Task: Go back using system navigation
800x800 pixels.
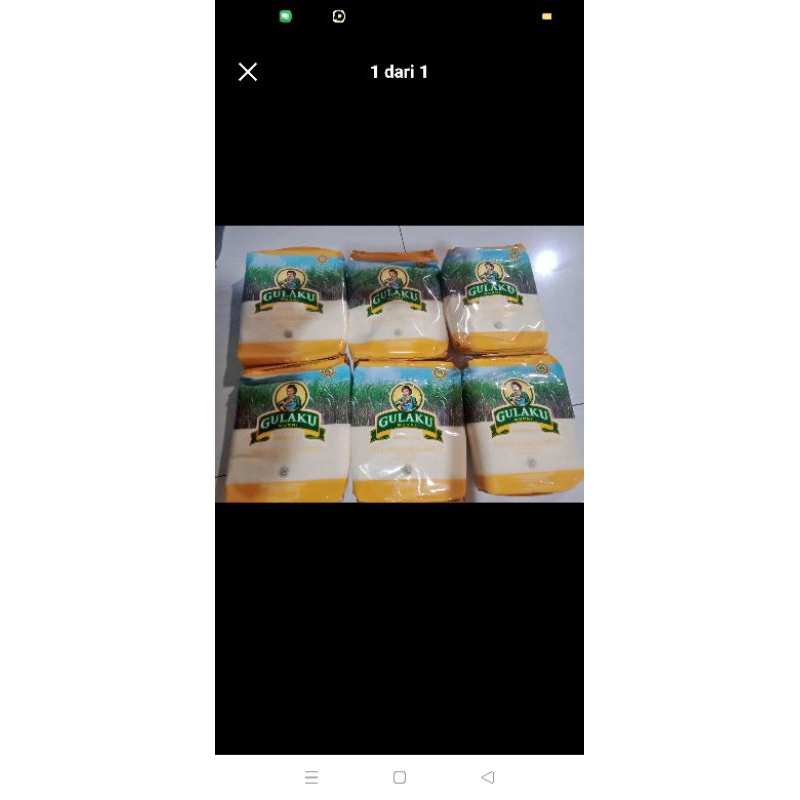Action: coord(488,777)
